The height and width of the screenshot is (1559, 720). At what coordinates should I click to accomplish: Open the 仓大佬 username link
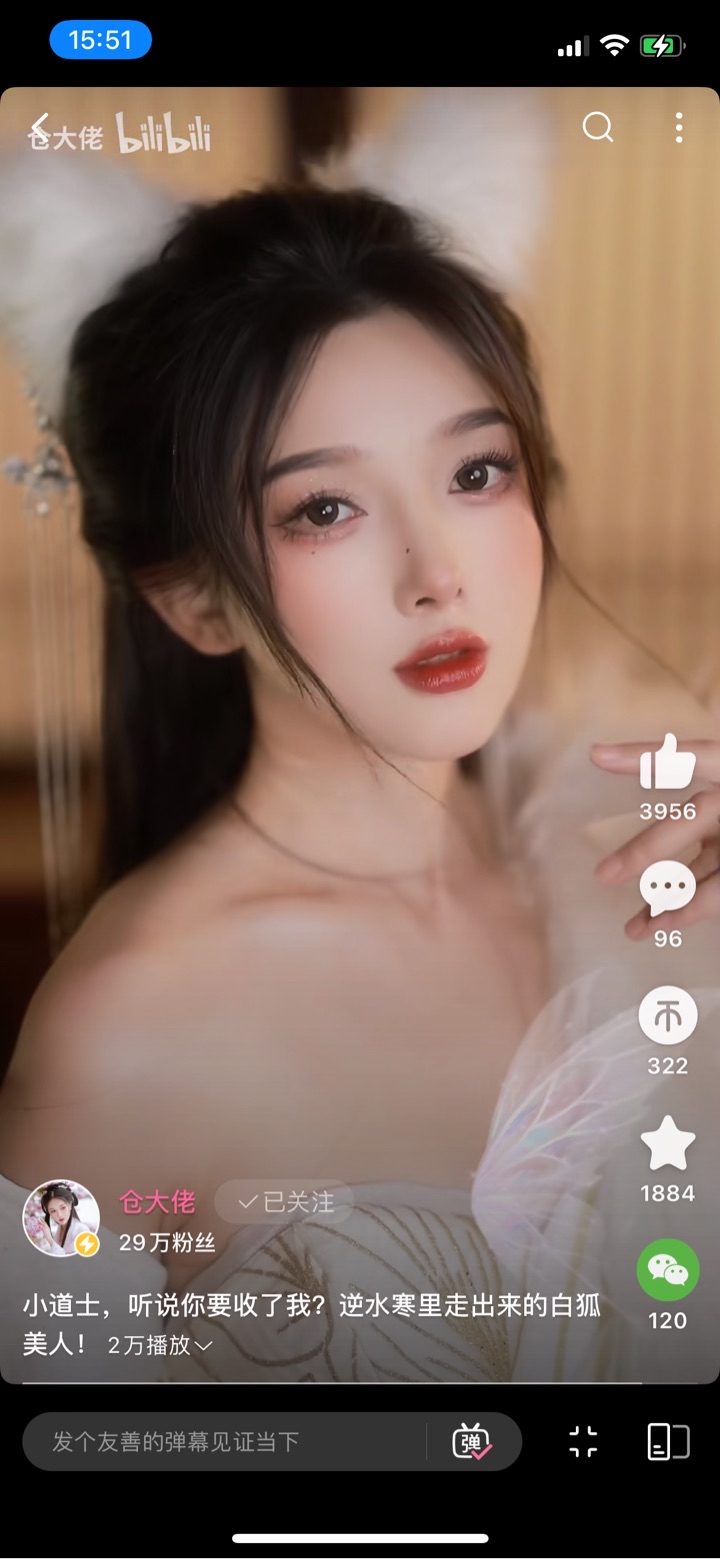(157, 1201)
